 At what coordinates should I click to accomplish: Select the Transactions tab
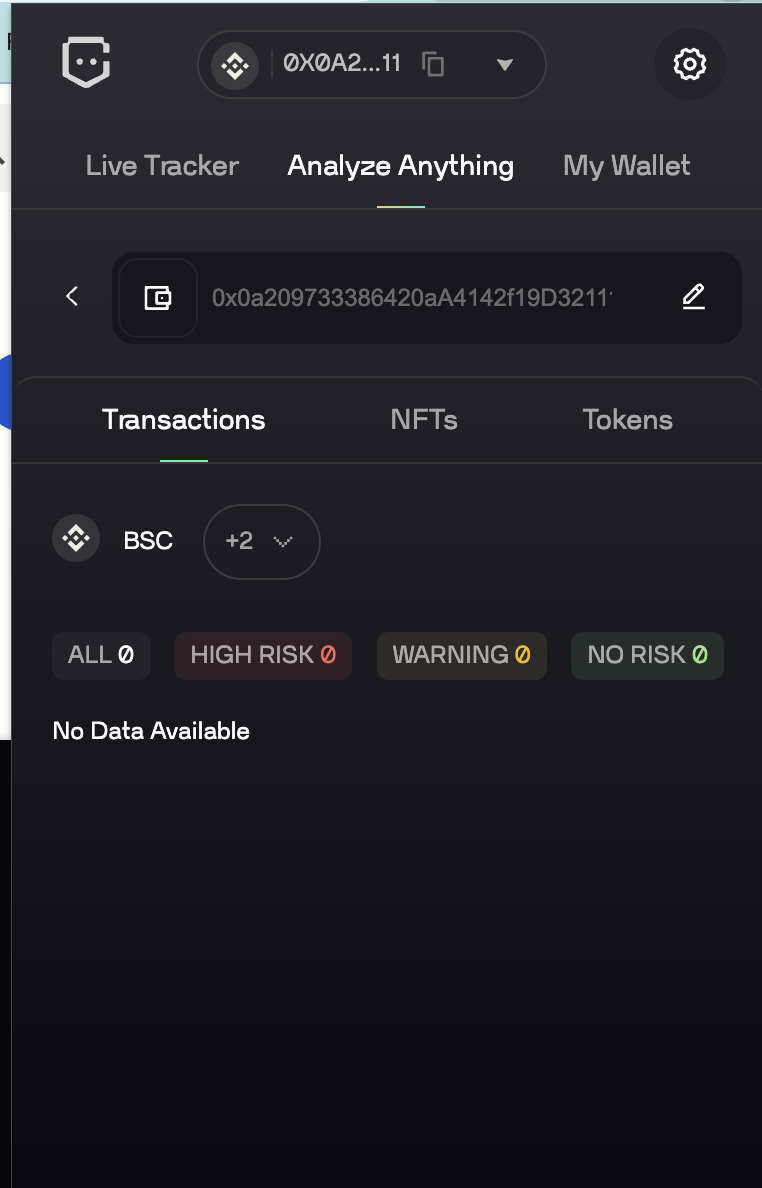click(x=184, y=420)
